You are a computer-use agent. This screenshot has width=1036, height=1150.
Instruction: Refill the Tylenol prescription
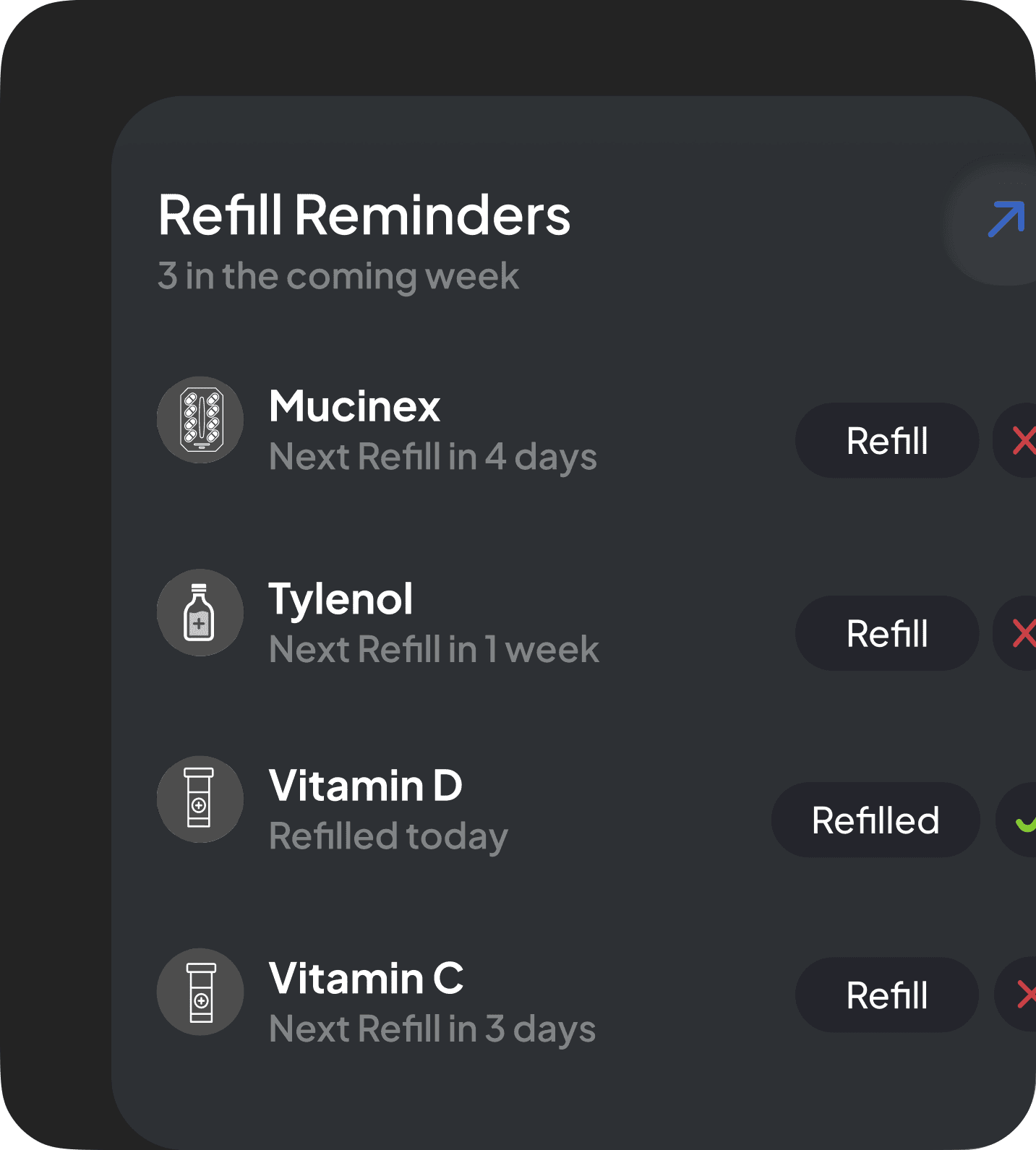coord(886,633)
